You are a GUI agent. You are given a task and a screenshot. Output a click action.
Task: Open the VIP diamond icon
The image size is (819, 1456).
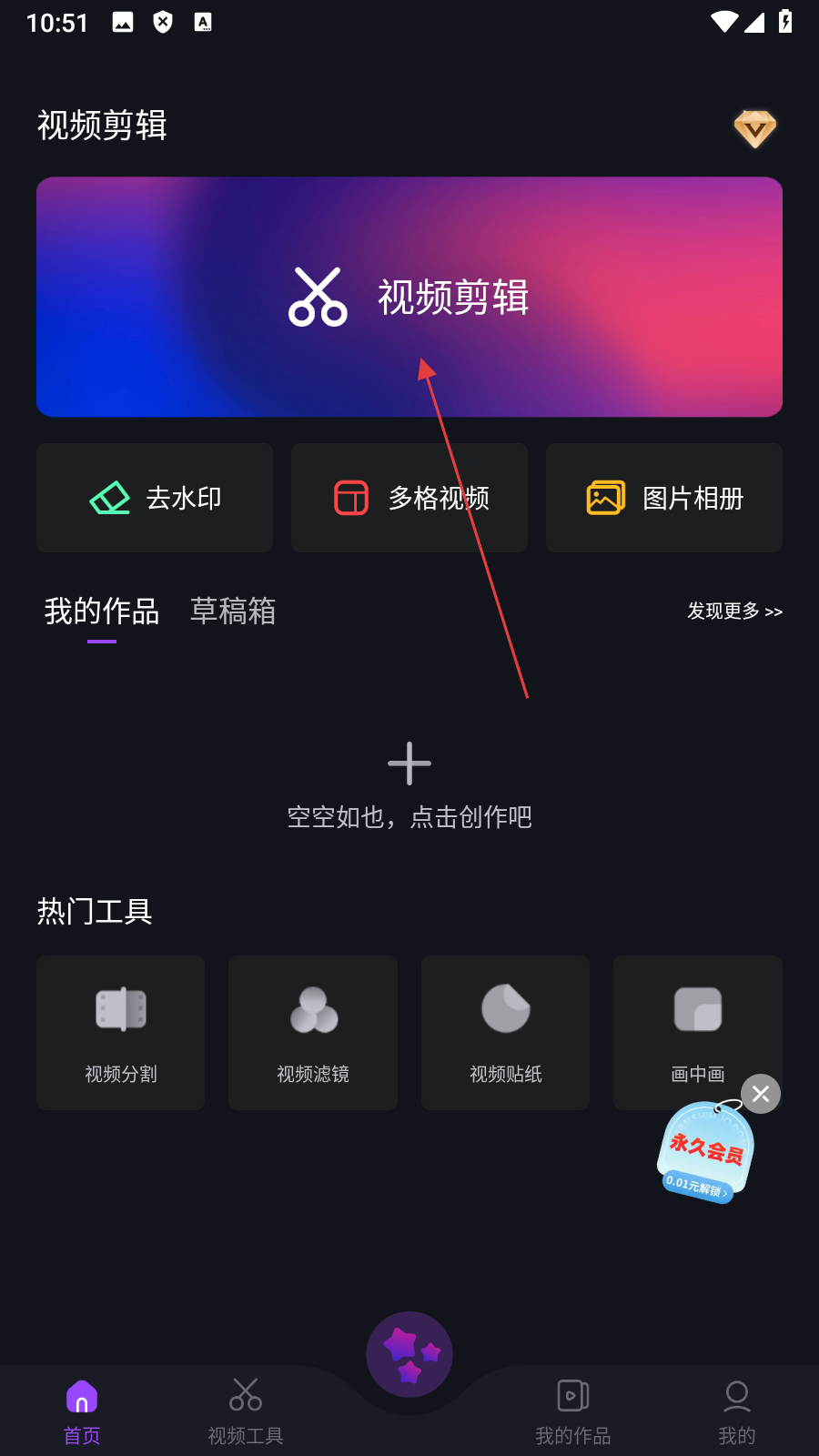coord(754,128)
